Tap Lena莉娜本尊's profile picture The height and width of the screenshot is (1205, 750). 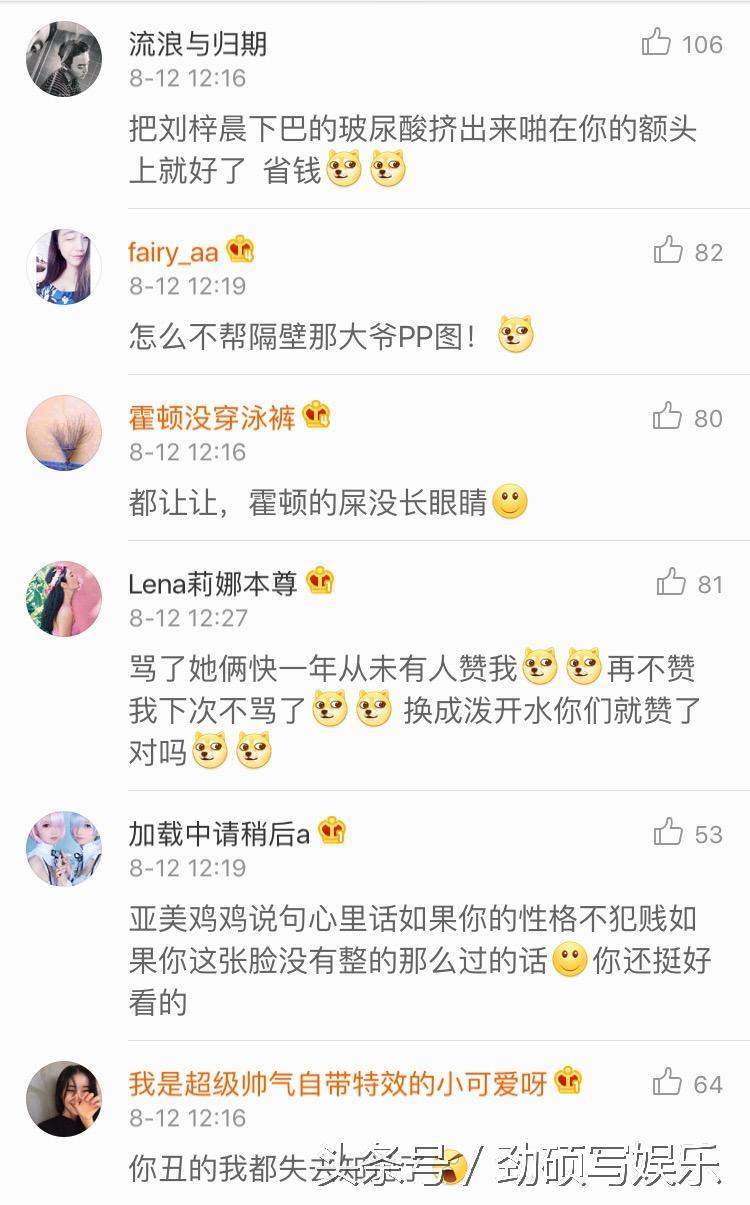[x=64, y=598]
